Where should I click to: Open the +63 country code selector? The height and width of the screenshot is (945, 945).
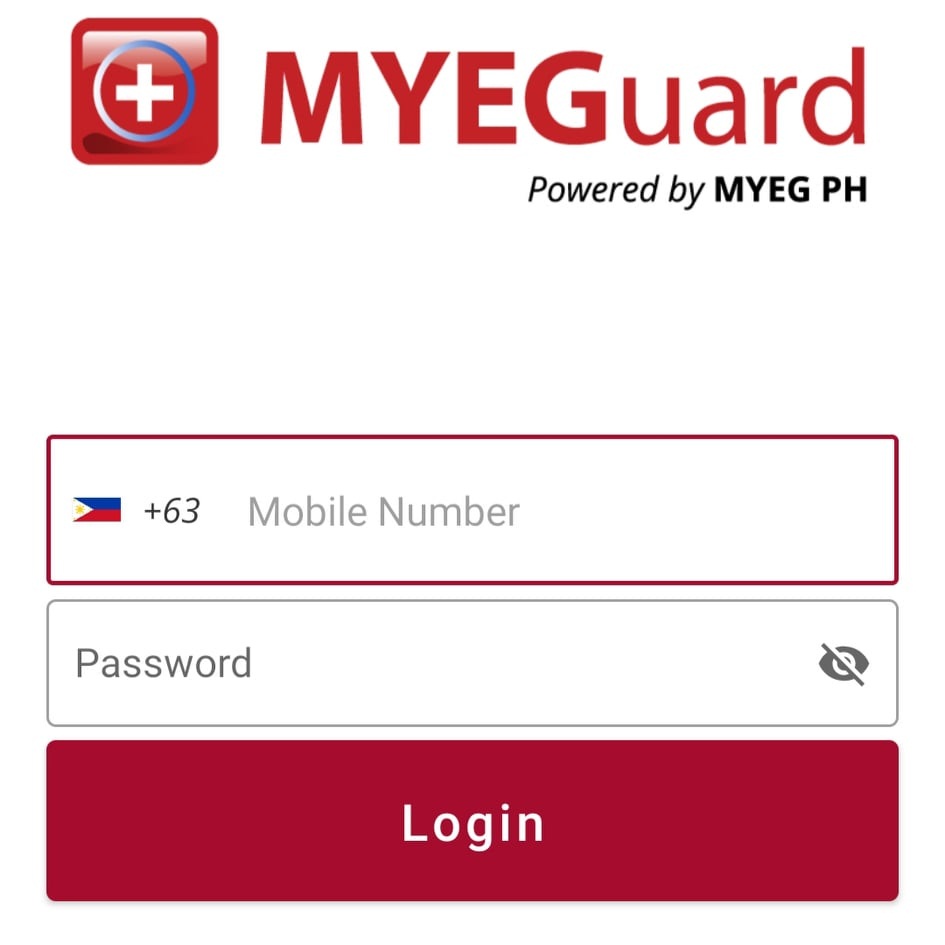tap(138, 511)
